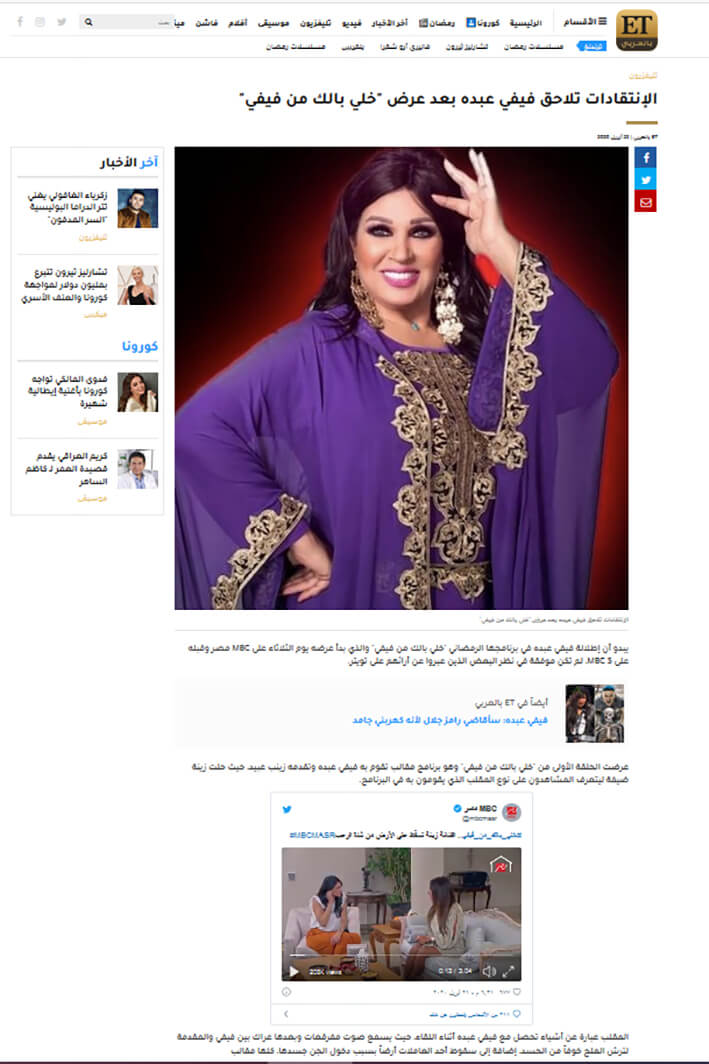
Task: Open the رمضان section
Action: (436, 21)
